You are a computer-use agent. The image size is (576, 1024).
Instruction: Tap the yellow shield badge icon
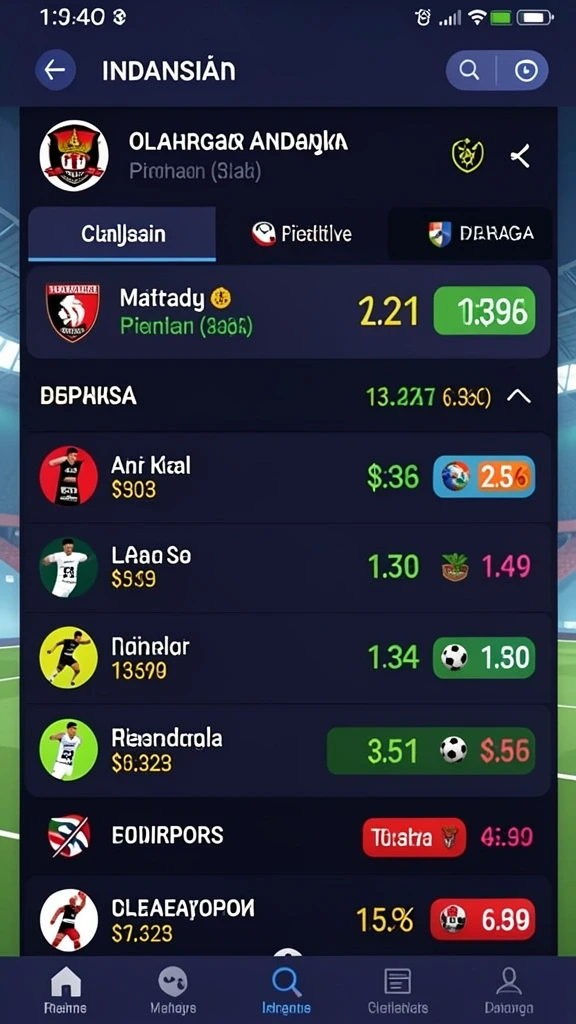click(x=468, y=155)
